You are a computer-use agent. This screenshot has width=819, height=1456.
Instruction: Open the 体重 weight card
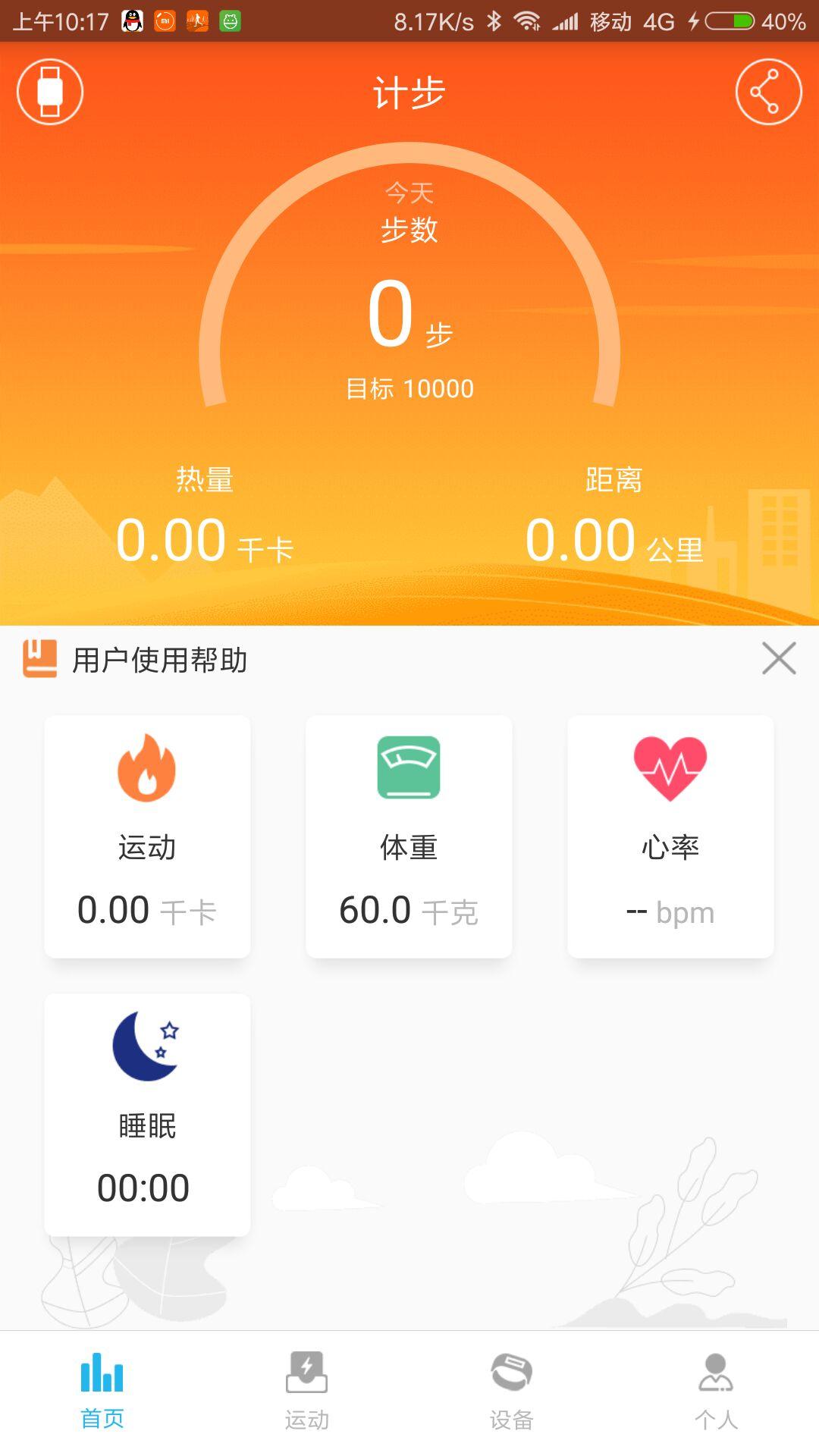(409, 836)
